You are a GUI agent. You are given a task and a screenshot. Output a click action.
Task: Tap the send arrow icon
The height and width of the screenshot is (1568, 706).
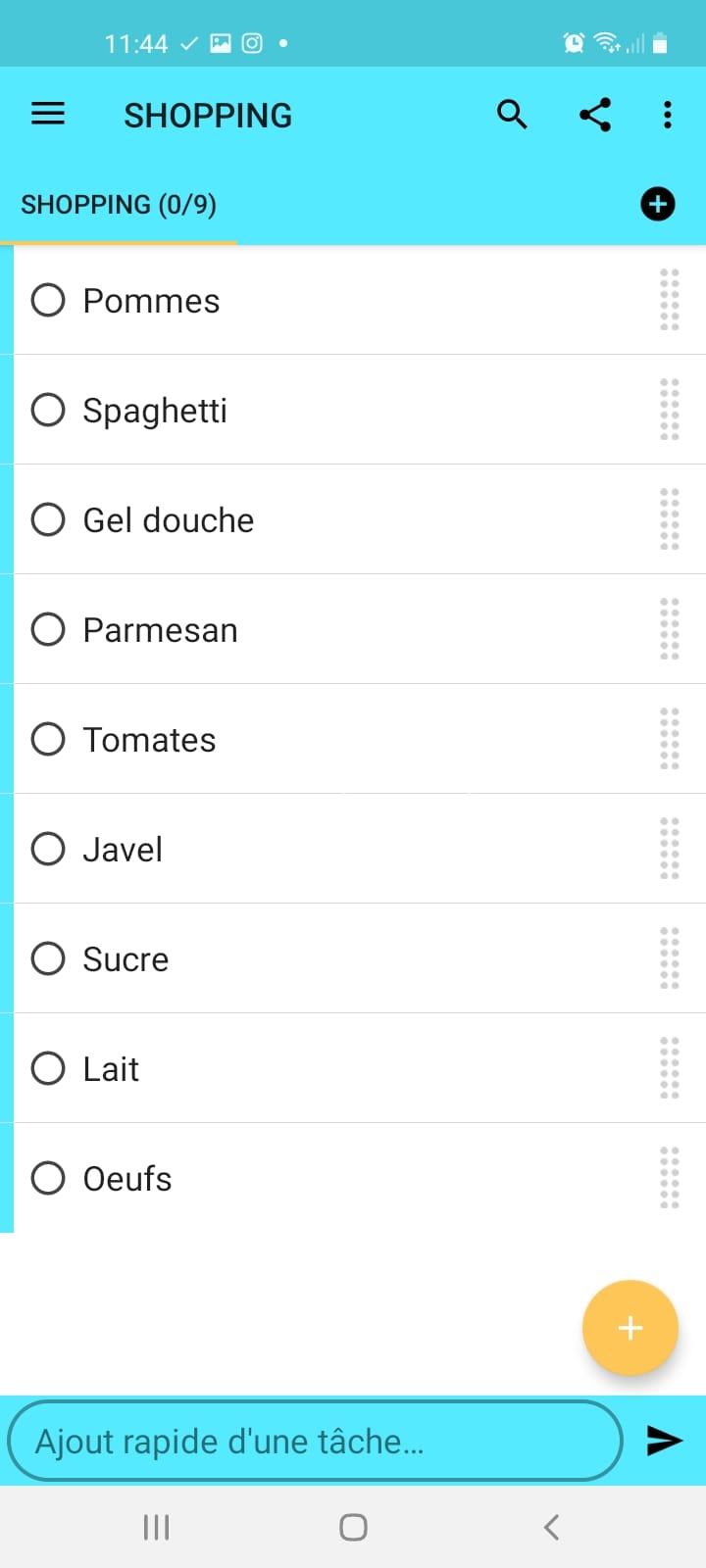click(664, 1440)
